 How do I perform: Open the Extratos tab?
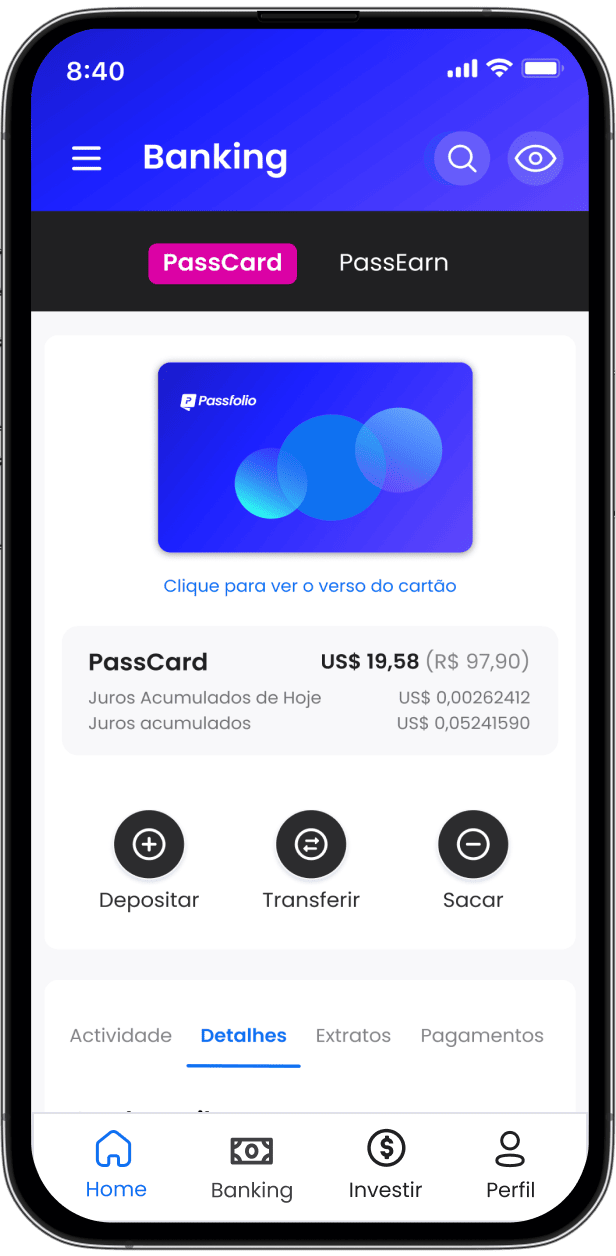353,1036
